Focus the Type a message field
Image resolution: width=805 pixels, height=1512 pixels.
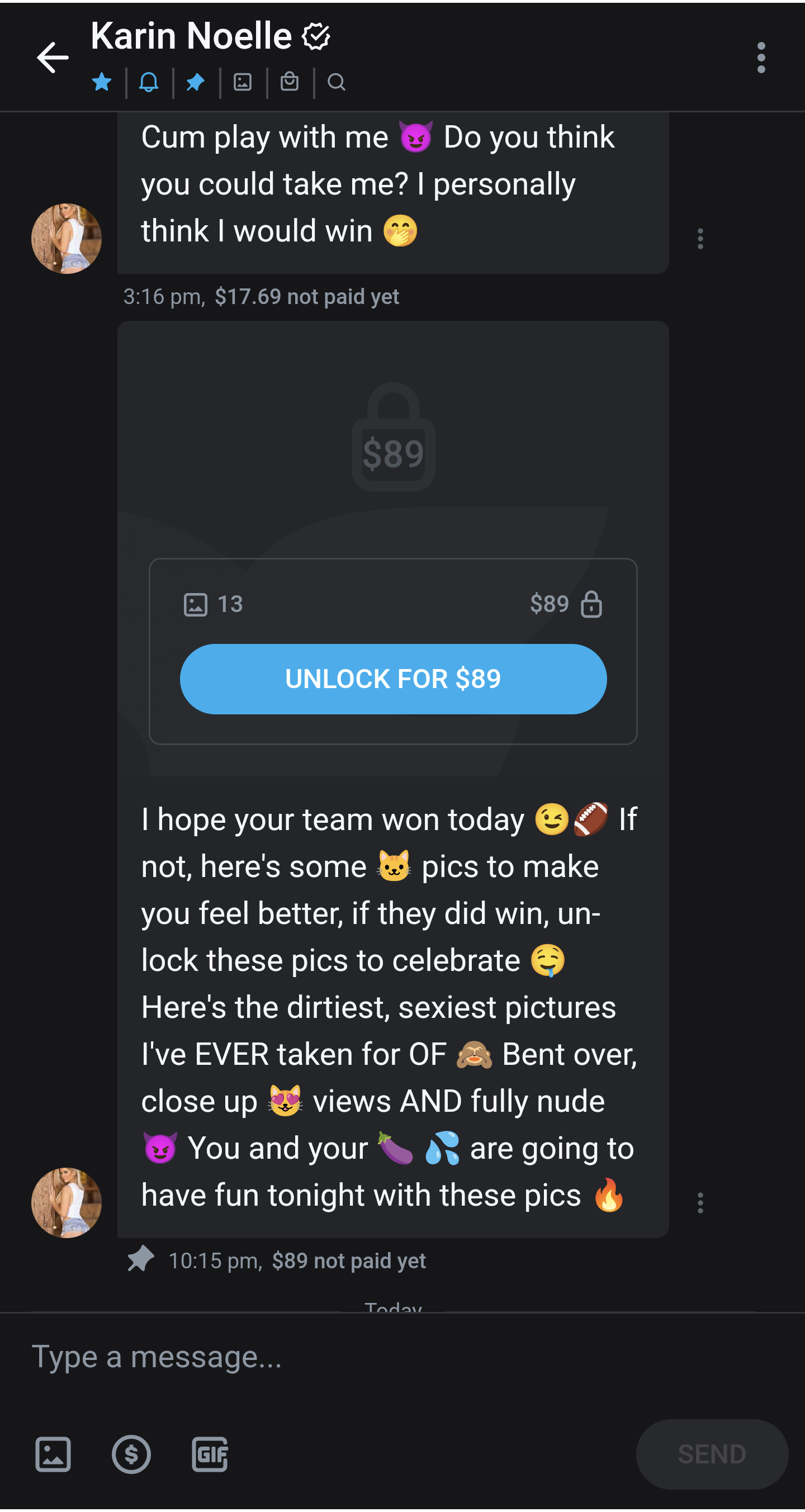352,1357
